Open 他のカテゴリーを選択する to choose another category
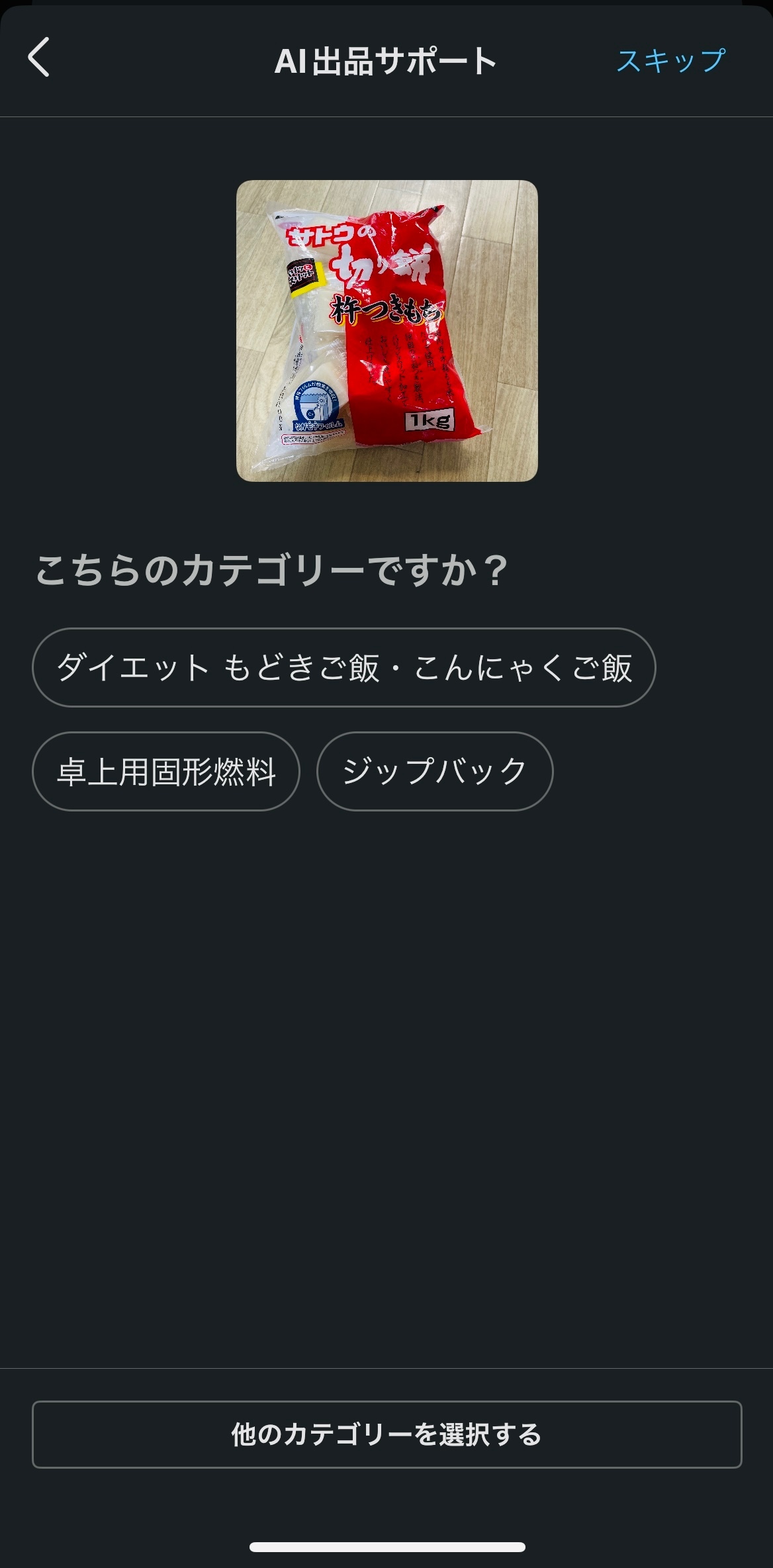 pos(386,1434)
